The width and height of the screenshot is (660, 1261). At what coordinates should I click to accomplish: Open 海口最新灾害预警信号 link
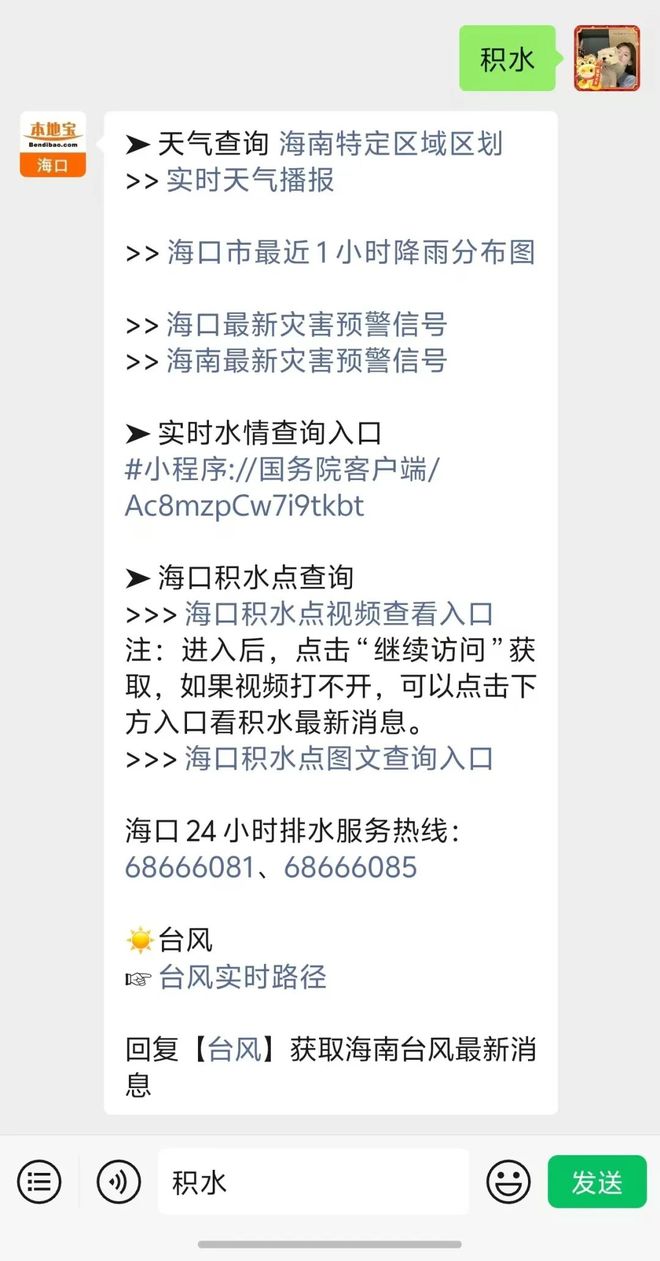(x=306, y=324)
